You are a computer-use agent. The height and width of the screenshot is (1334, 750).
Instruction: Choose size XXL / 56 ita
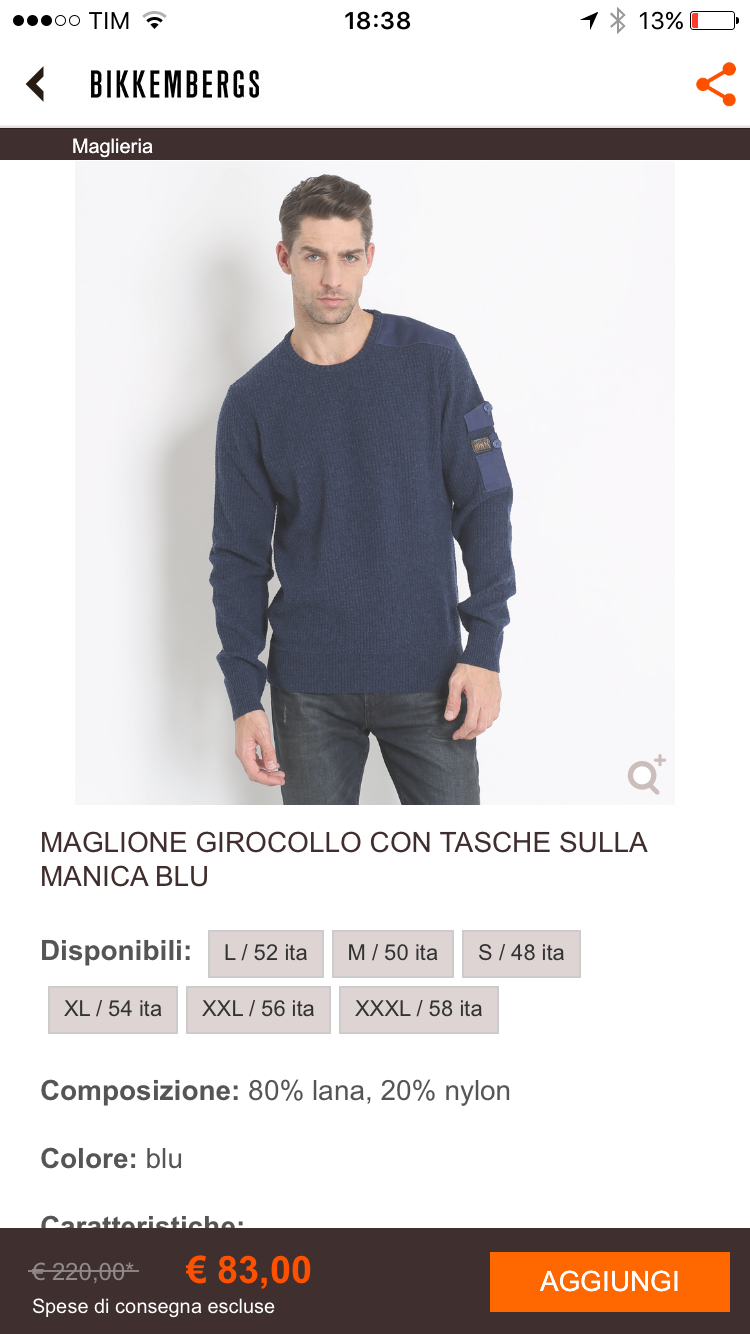[258, 1009]
